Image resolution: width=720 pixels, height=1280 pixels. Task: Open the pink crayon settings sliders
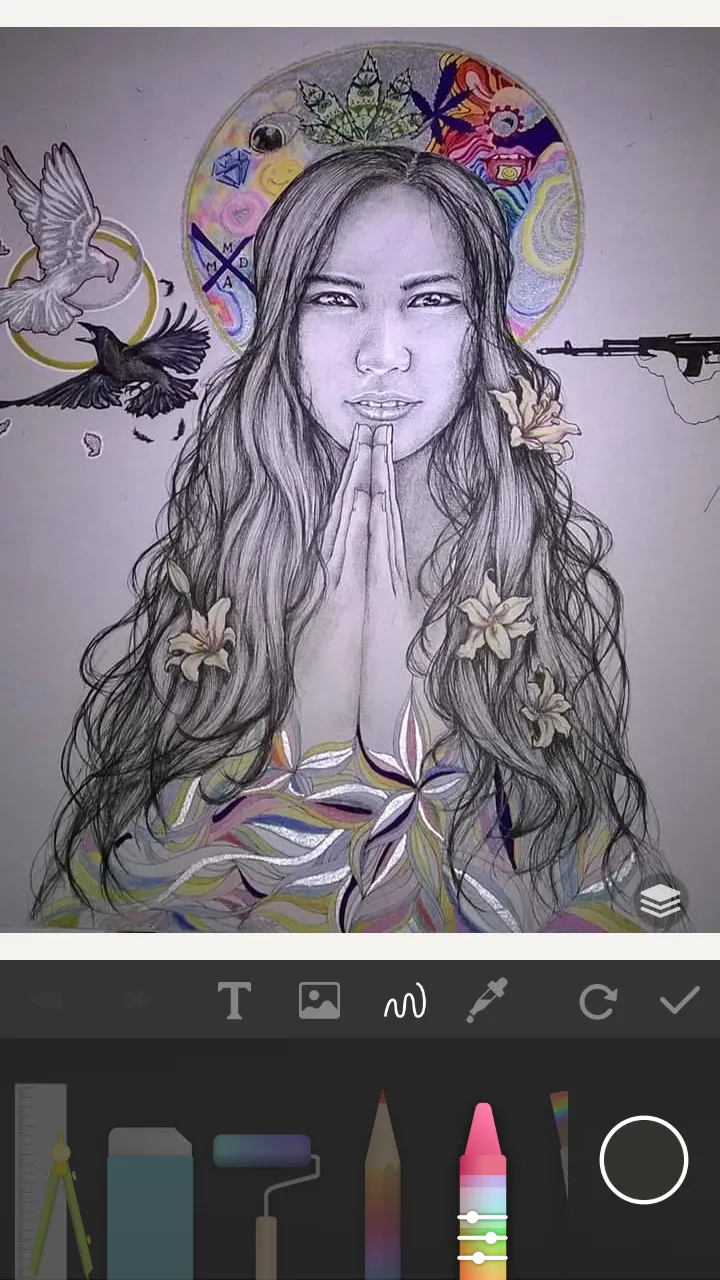[x=482, y=1237]
